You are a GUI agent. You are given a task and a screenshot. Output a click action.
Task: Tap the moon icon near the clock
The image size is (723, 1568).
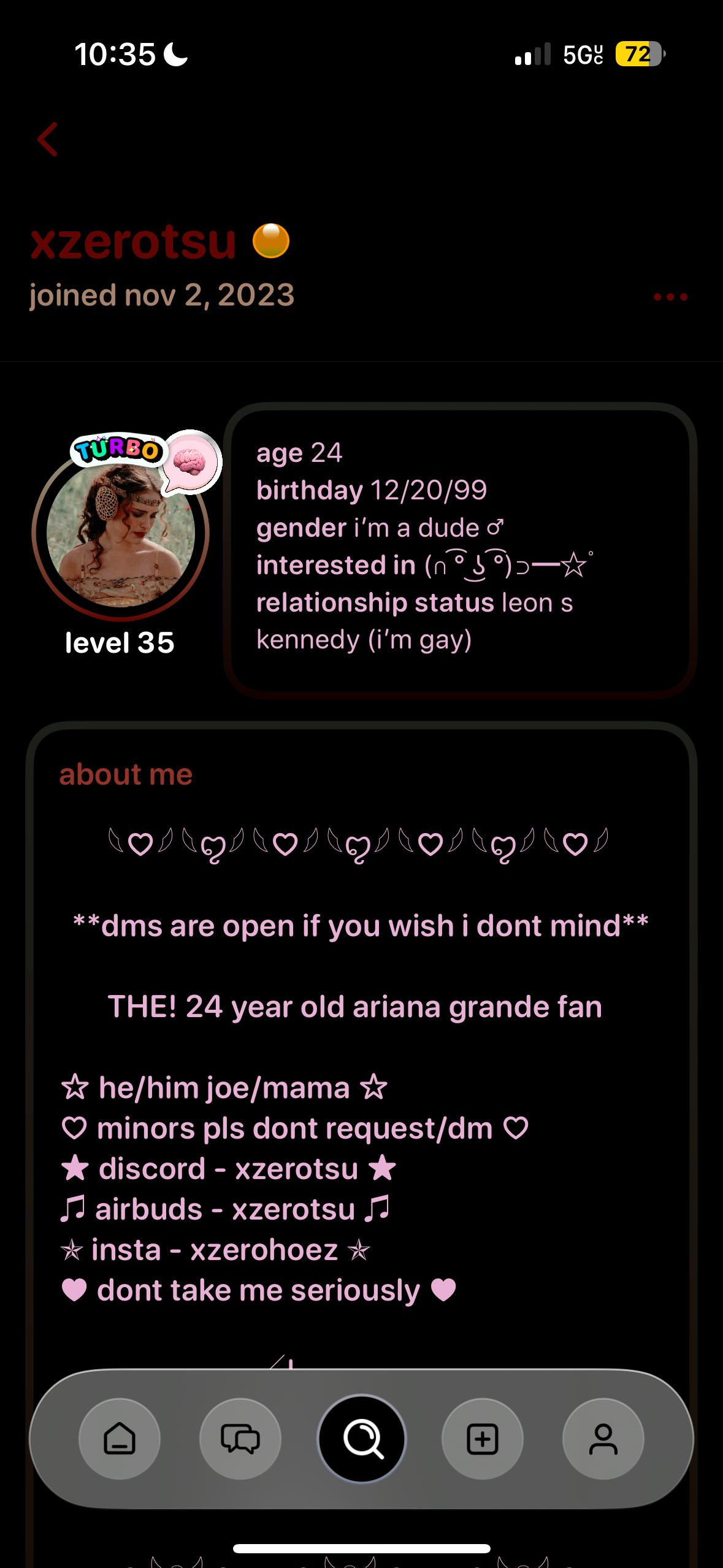tap(178, 54)
